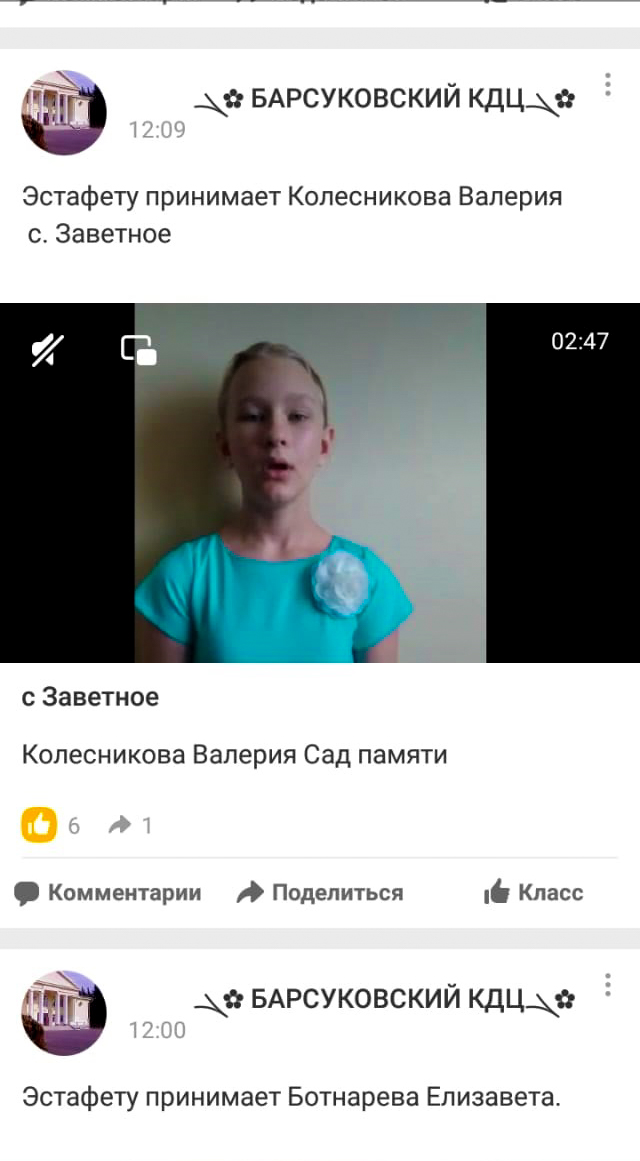Screen dimensions: 640x1161
Task: Like the post with Класс
Action: pos(533,892)
